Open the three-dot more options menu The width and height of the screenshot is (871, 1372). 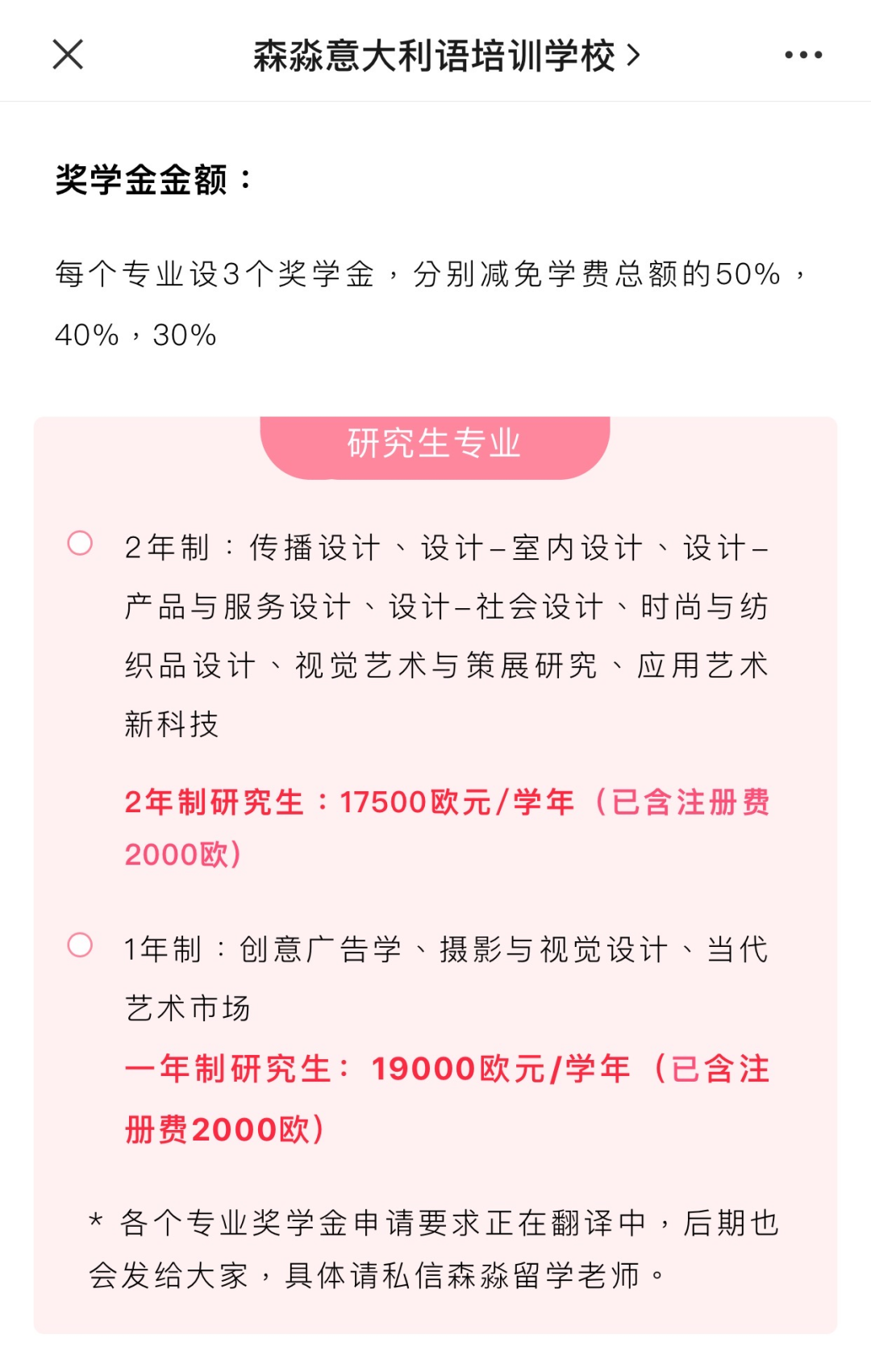[x=803, y=55]
